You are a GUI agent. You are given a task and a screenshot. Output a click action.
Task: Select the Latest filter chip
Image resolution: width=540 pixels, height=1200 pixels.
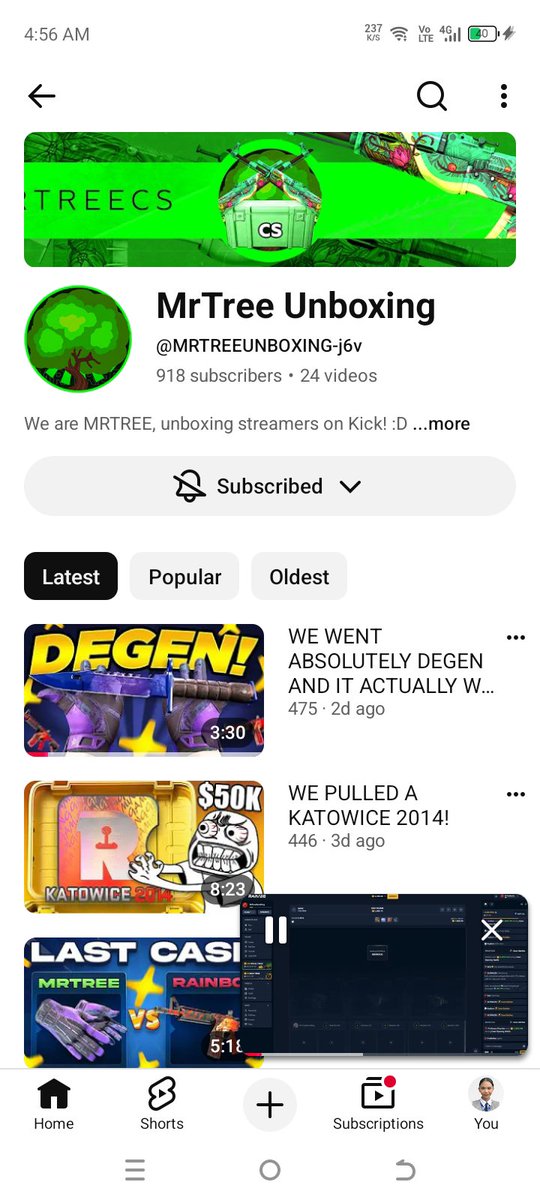pyautogui.click(x=71, y=577)
